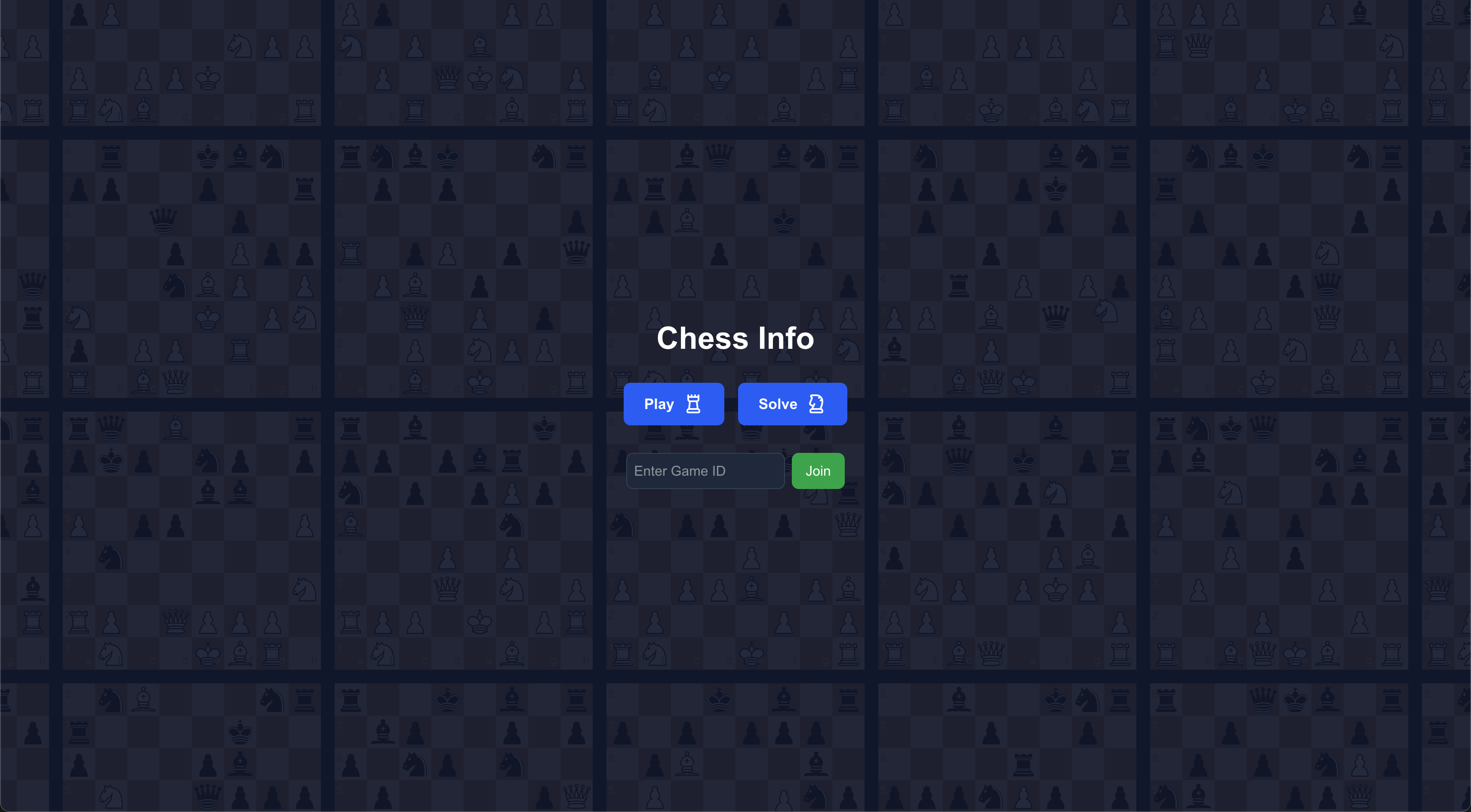The image size is (1471, 812).
Task: Focus the Enter Game ID field
Action: [x=705, y=471]
